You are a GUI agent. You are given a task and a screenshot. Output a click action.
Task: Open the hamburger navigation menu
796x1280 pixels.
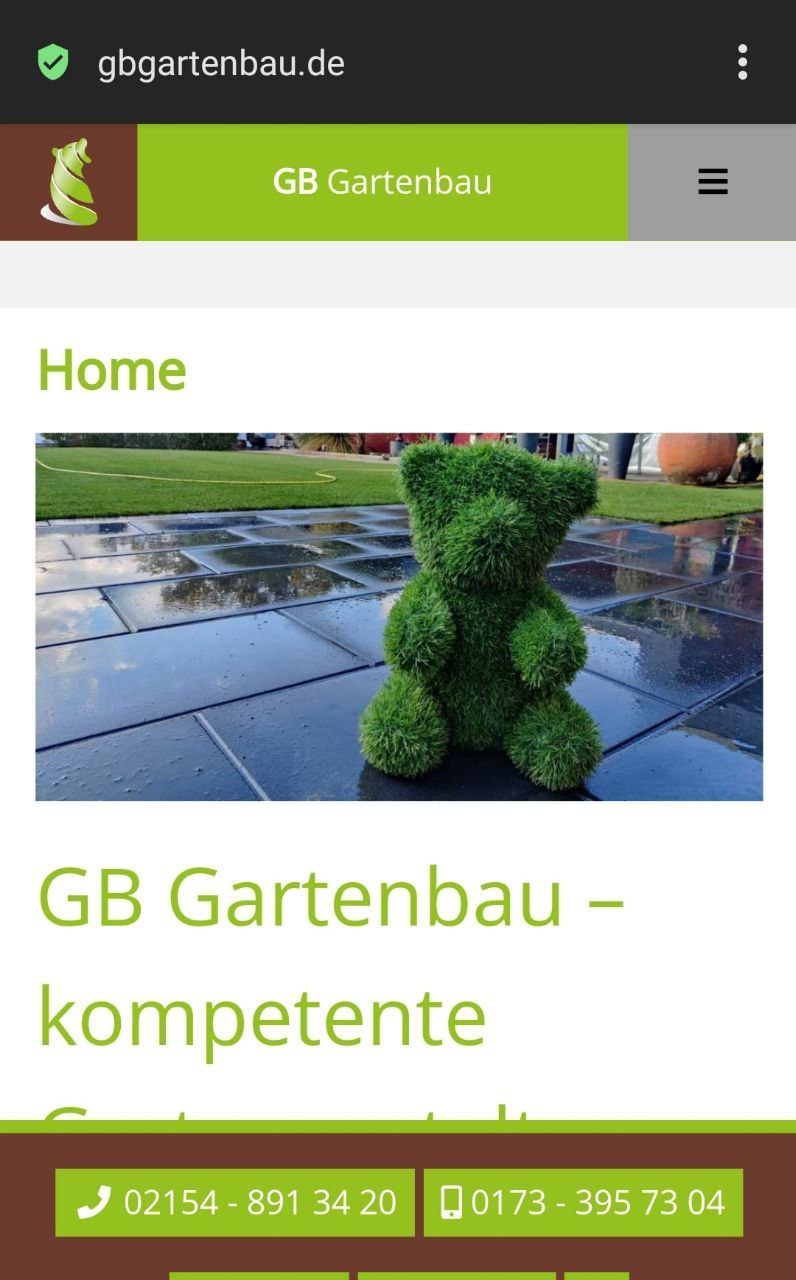(x=712, y=182)
